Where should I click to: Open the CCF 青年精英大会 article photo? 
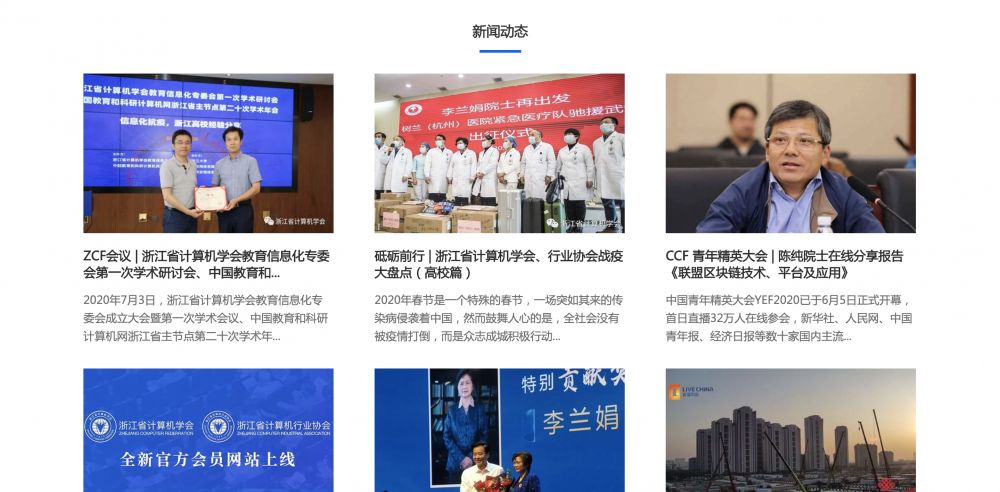coord(790,153)
